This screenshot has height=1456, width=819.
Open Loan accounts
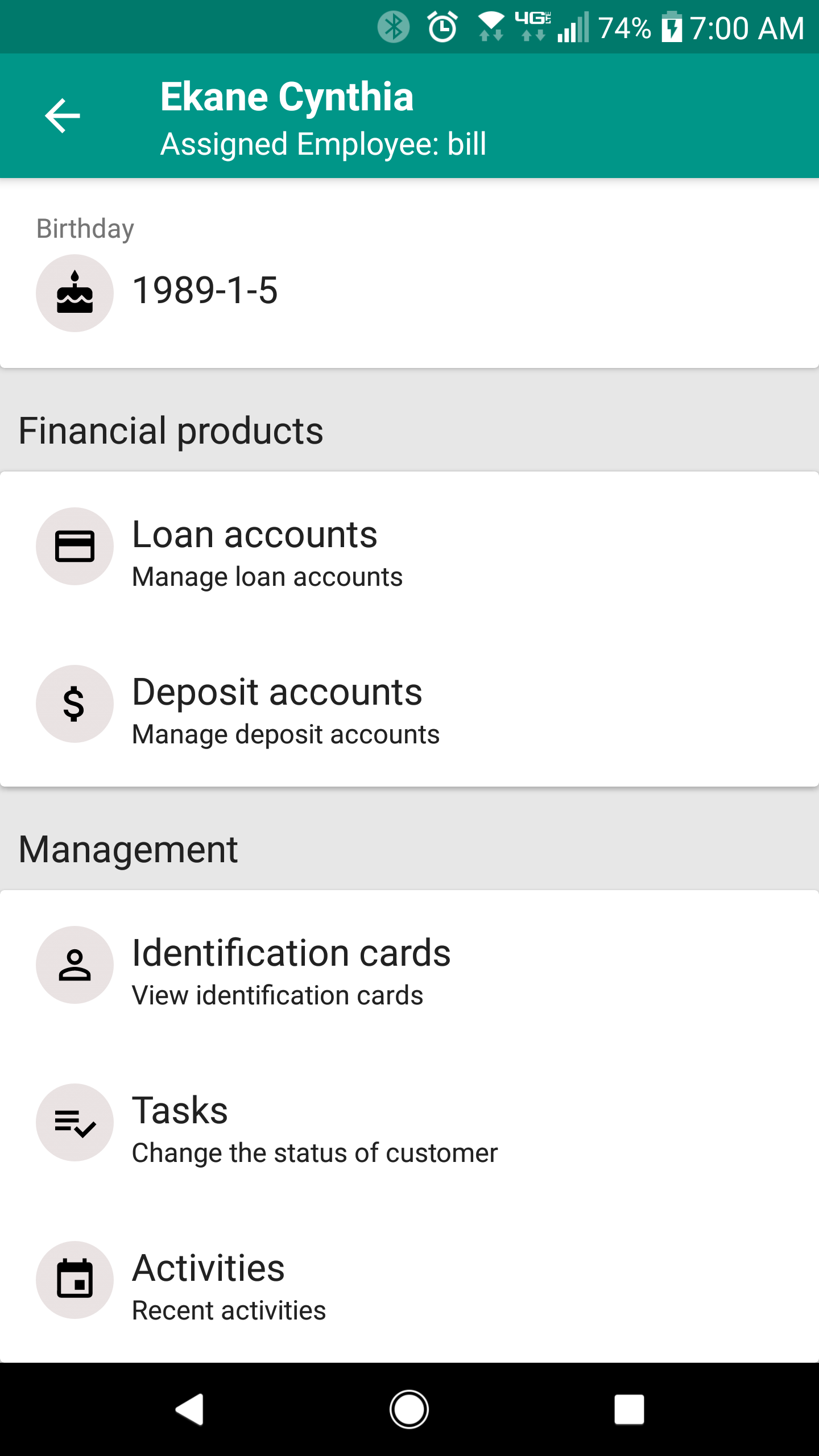click(409, 551)
